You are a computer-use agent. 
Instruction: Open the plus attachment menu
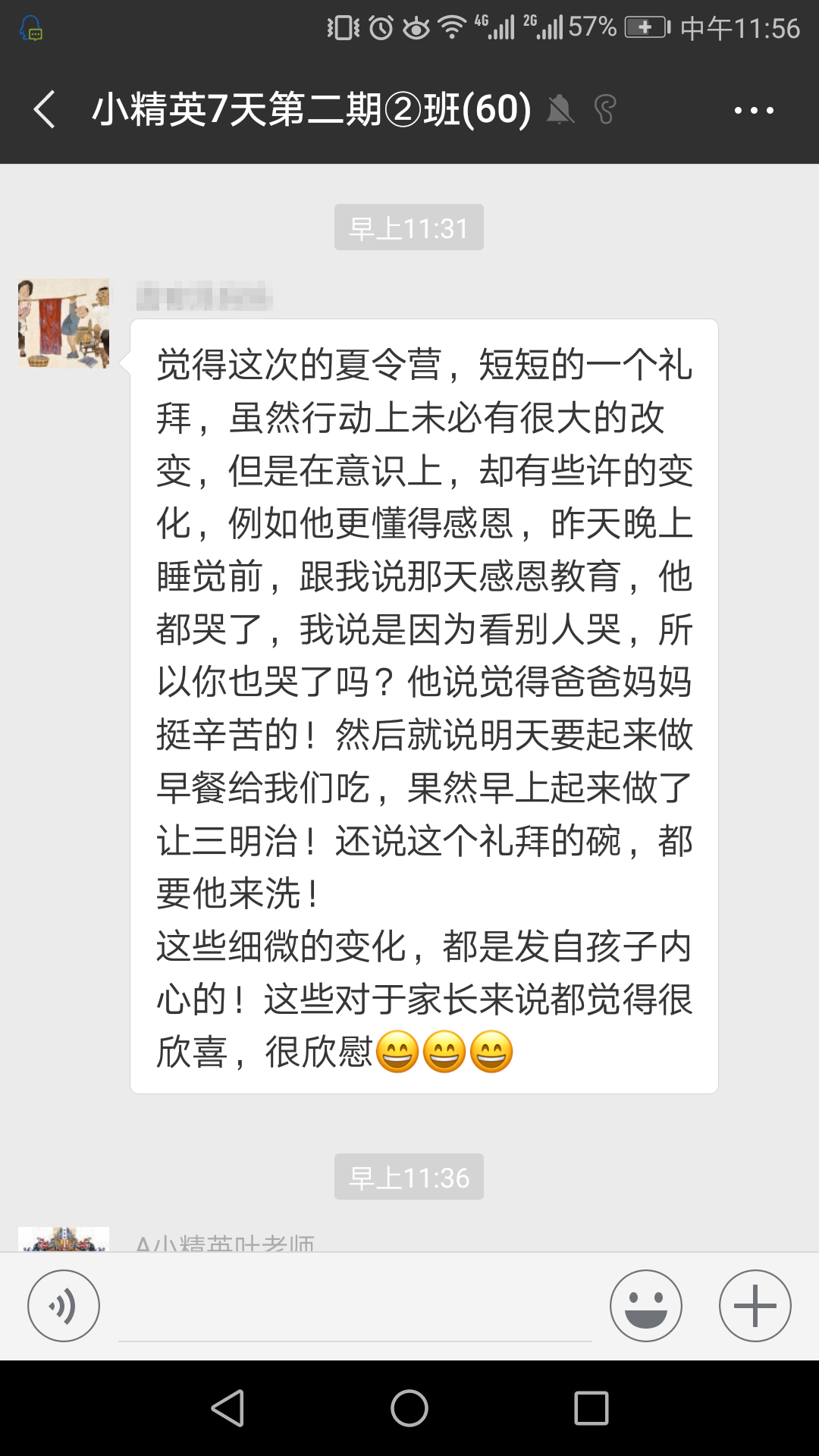click(x=755, y=1306)
